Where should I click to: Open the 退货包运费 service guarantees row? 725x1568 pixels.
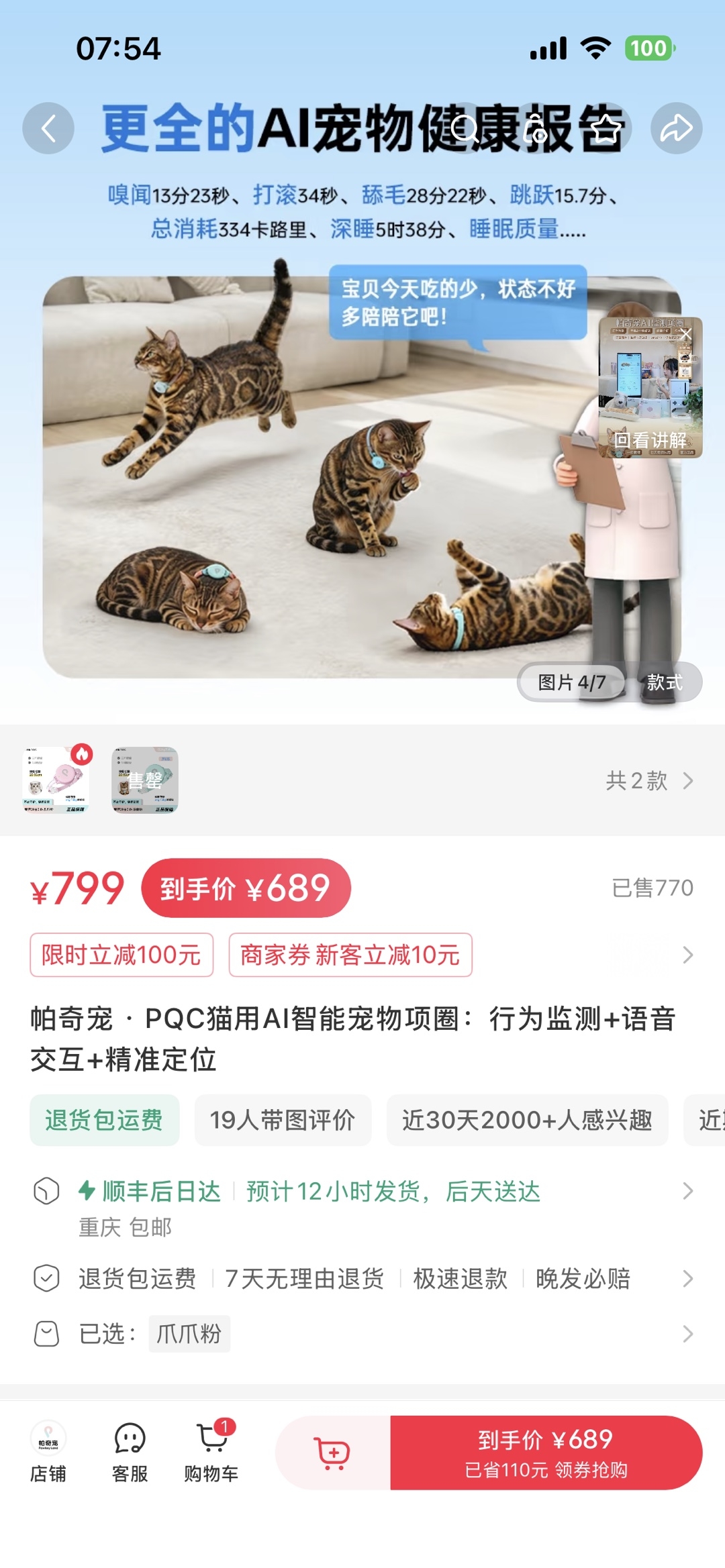[362, 1278]
